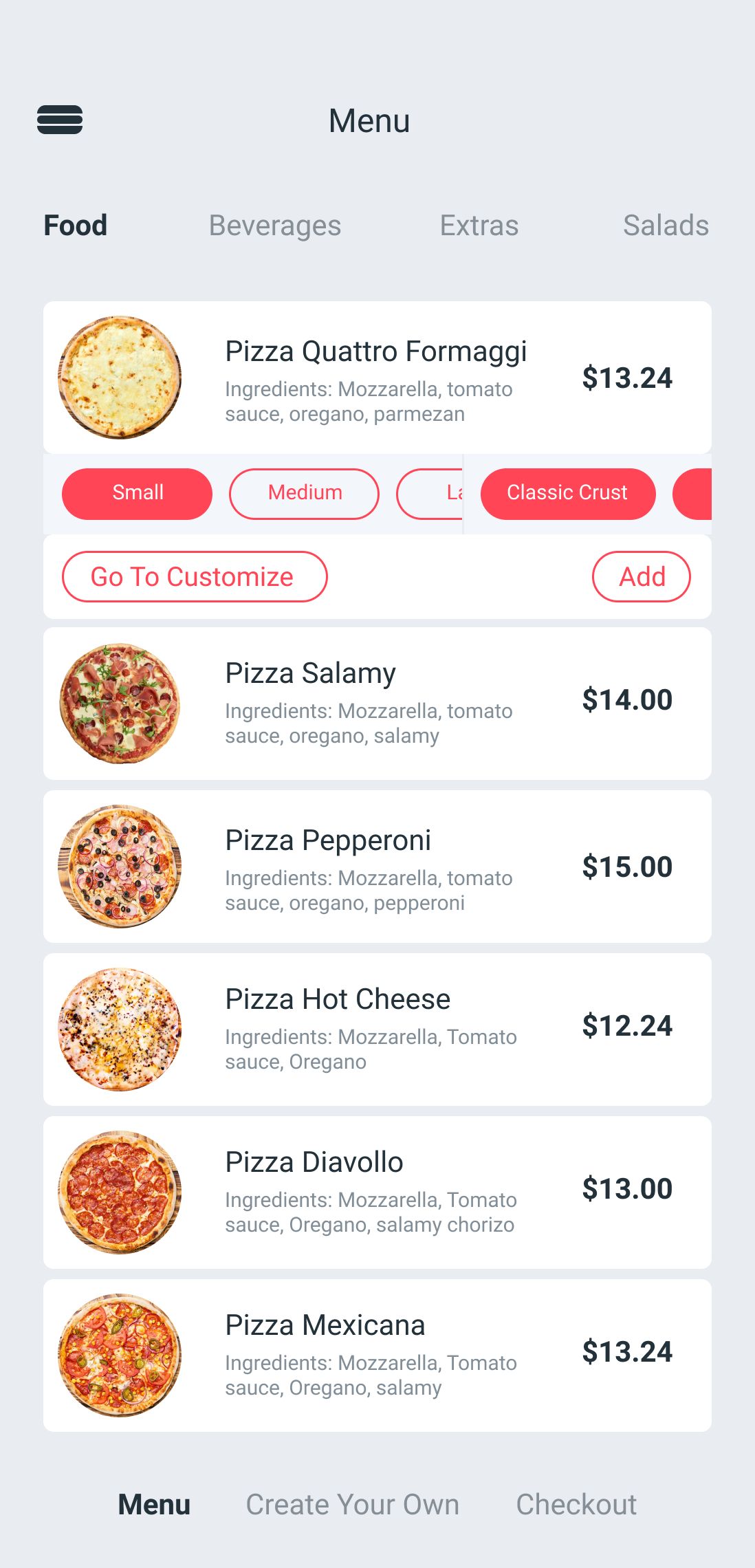Open the Pizza Salamy card
Viewport: 755px width, 1568px height.
pyautogui.click(x=377, y=703)
